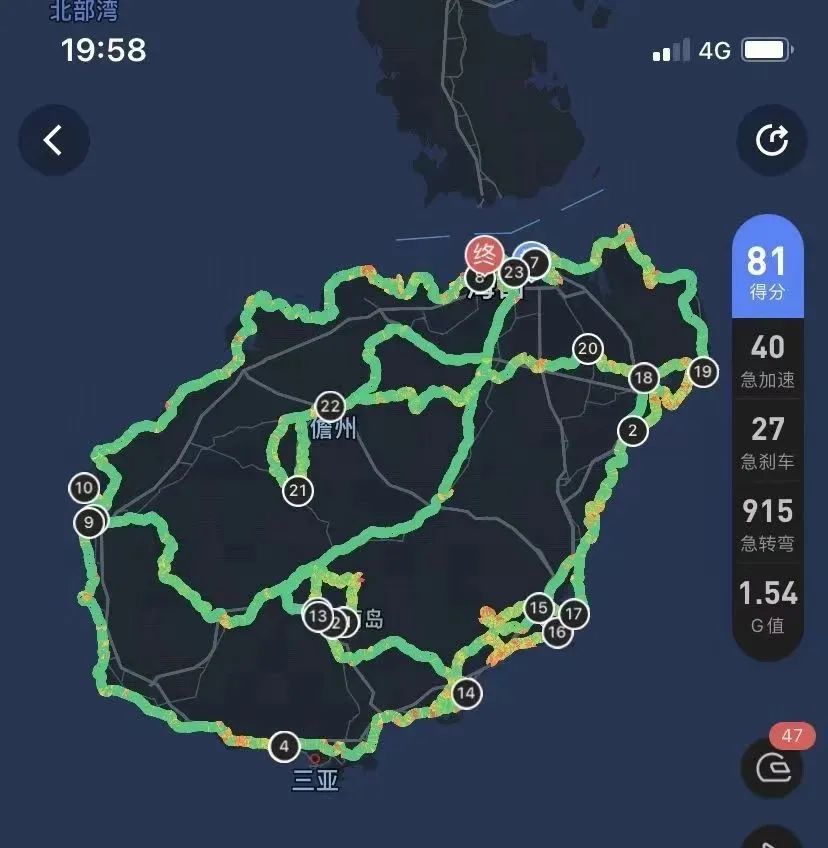View the 1.54 G值 detail

(x=767, y=605)
